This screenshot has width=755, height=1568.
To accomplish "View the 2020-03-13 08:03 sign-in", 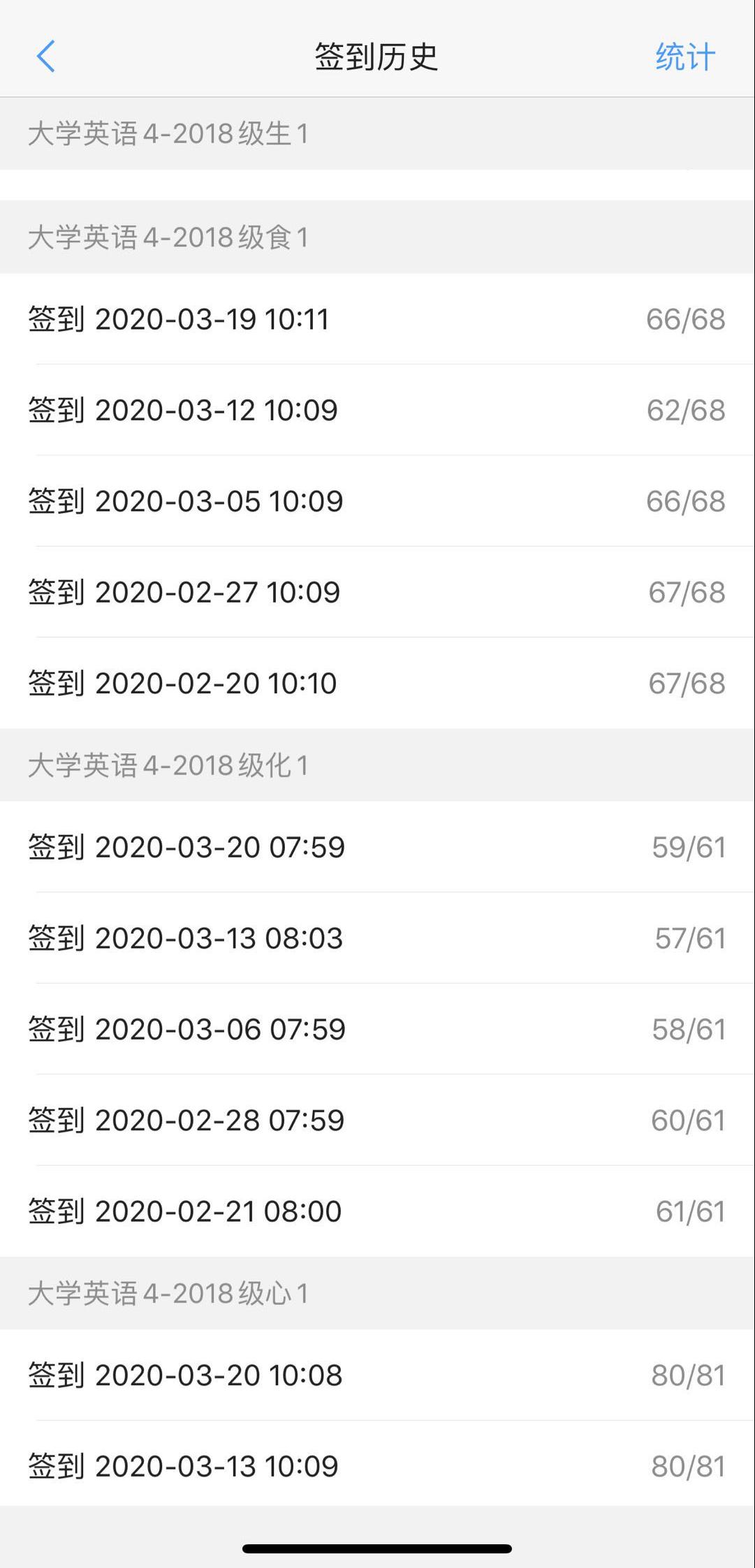I will (x=377, y=938).
